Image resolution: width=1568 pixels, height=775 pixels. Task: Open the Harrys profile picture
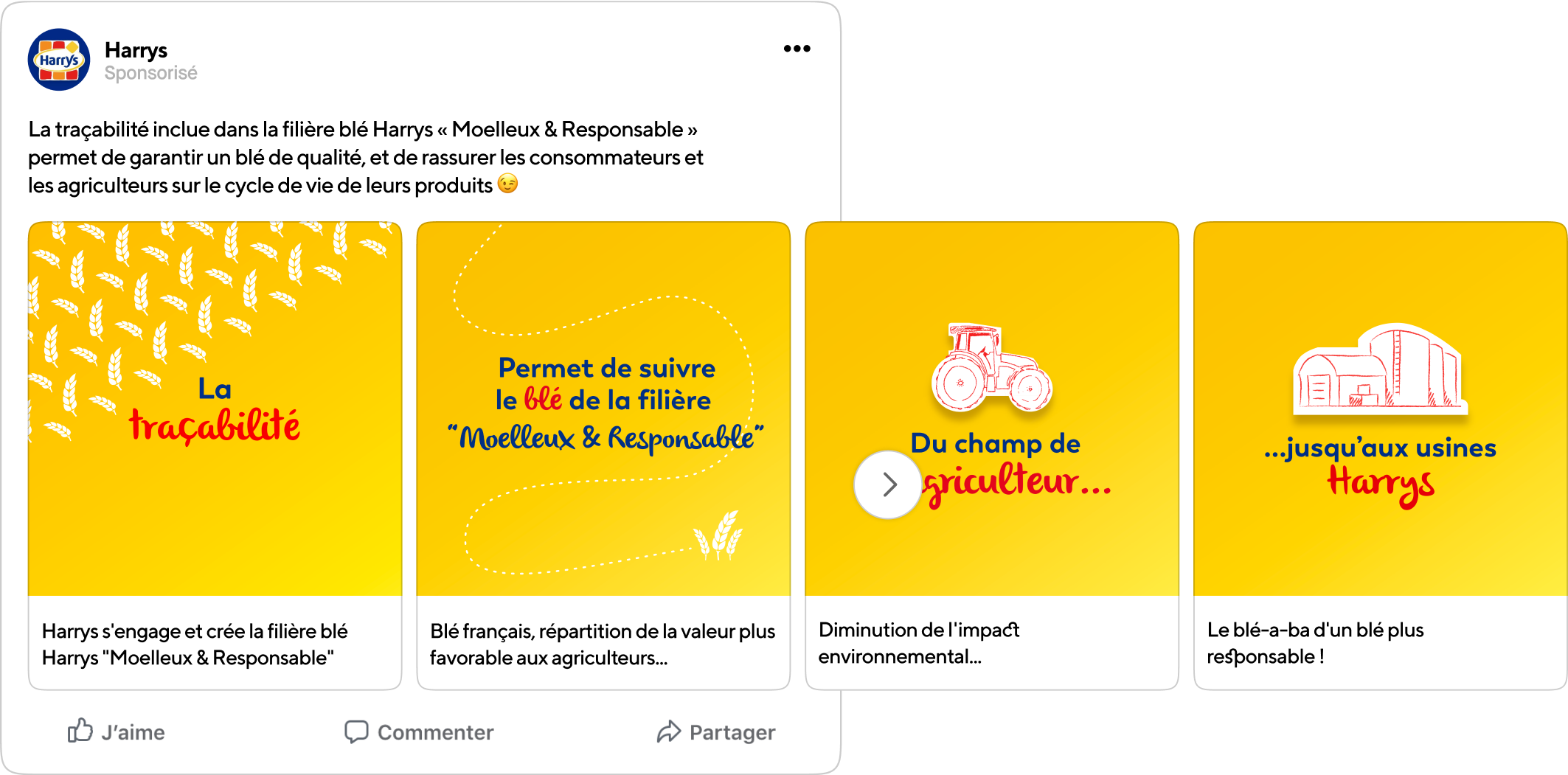click(59, 60)
